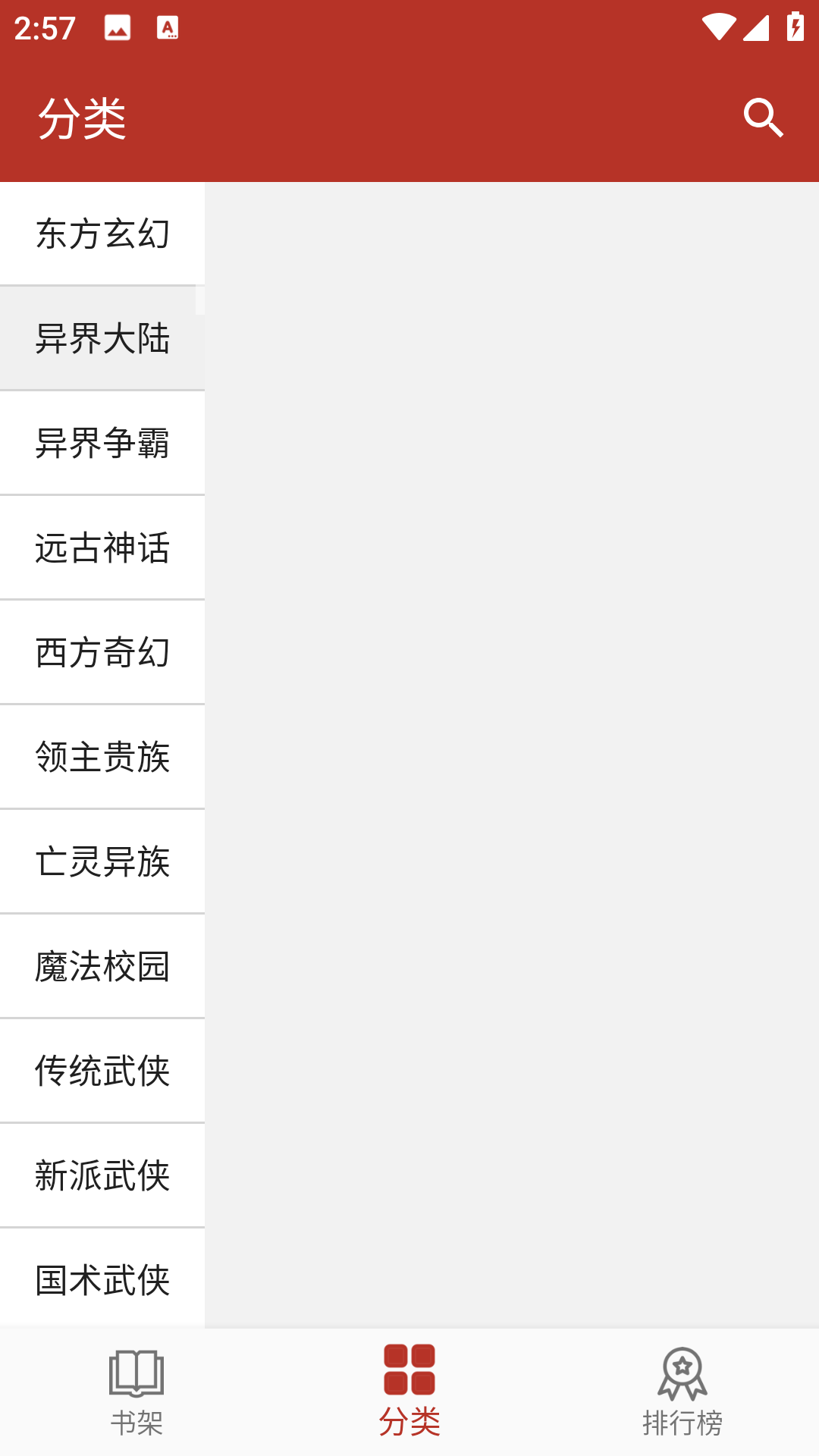Select the 异界大陆 category
This screenshot has height=1456, width=819.
point(102,340)
